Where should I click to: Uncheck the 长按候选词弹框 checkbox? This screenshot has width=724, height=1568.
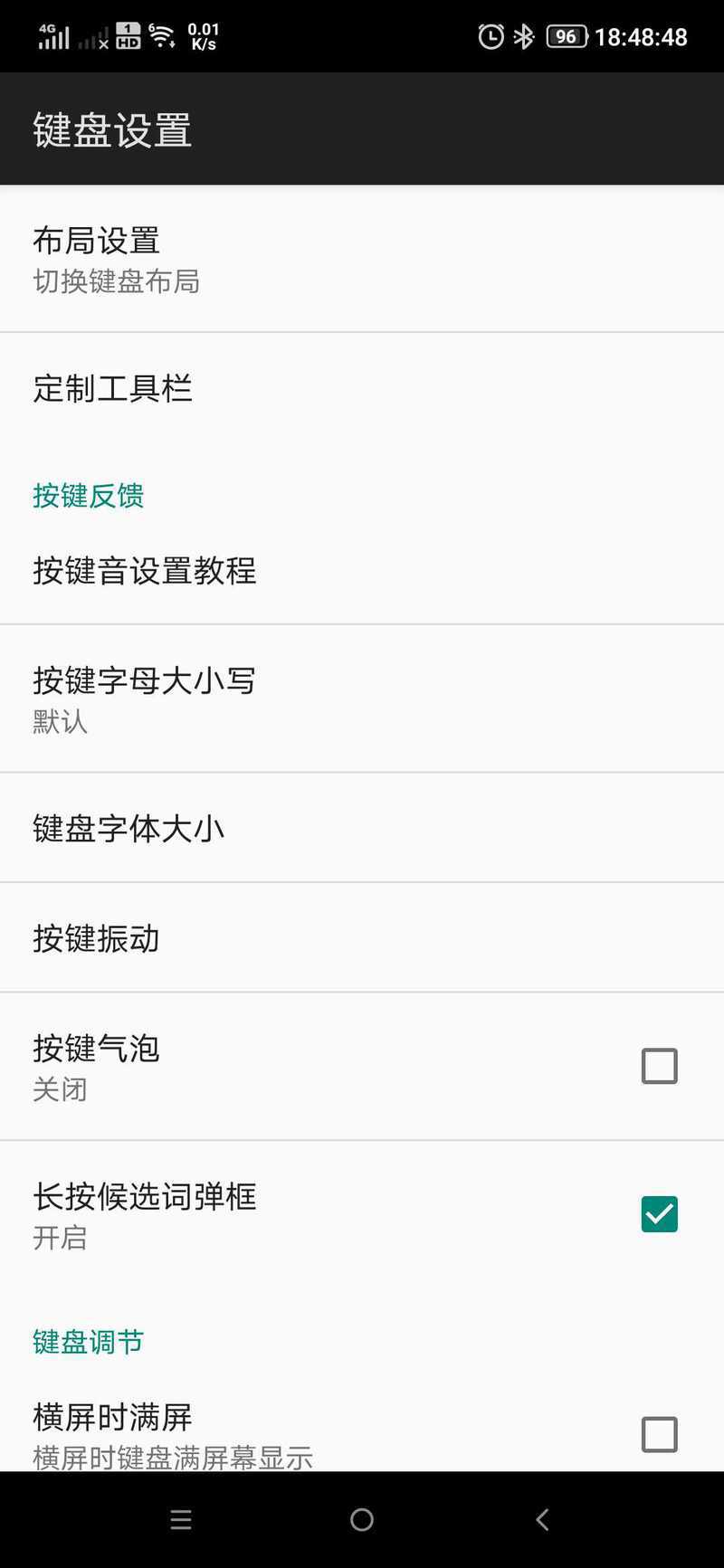point(659,1214)
